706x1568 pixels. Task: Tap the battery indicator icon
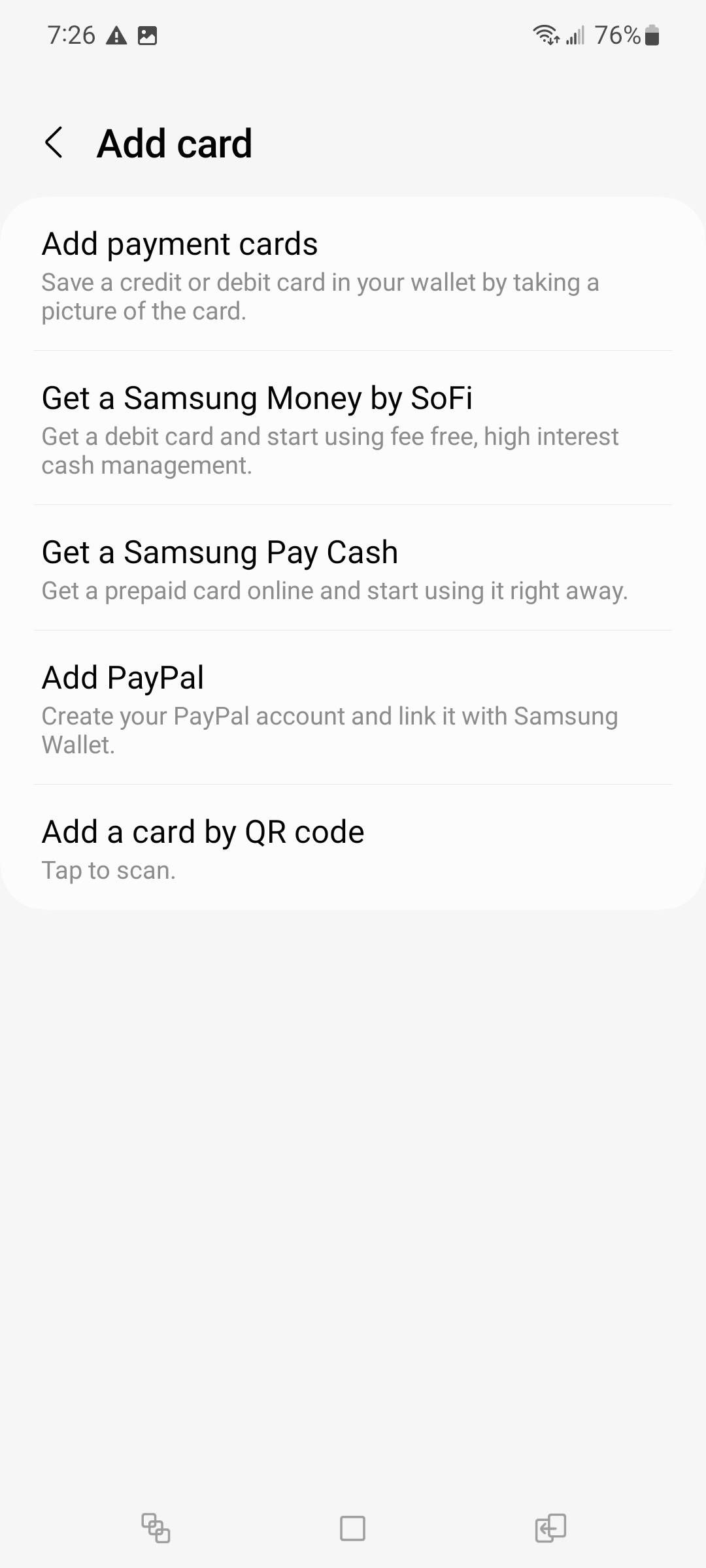point(652,35)
